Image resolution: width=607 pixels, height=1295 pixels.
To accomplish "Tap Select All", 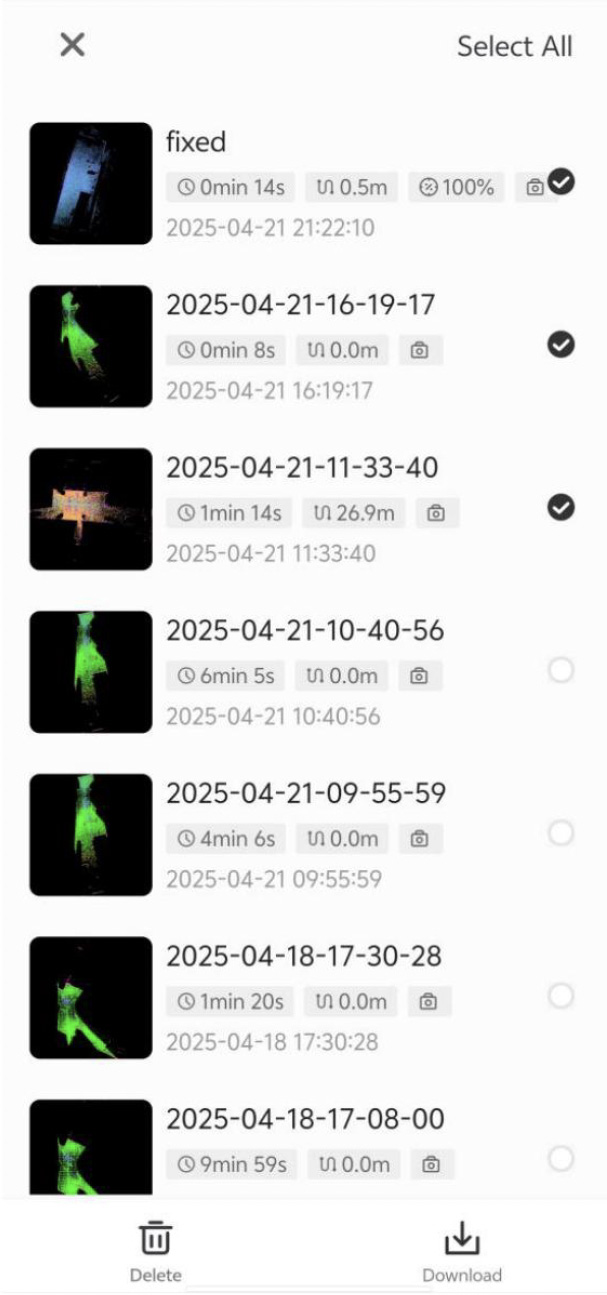I will [x=514, y=46].
